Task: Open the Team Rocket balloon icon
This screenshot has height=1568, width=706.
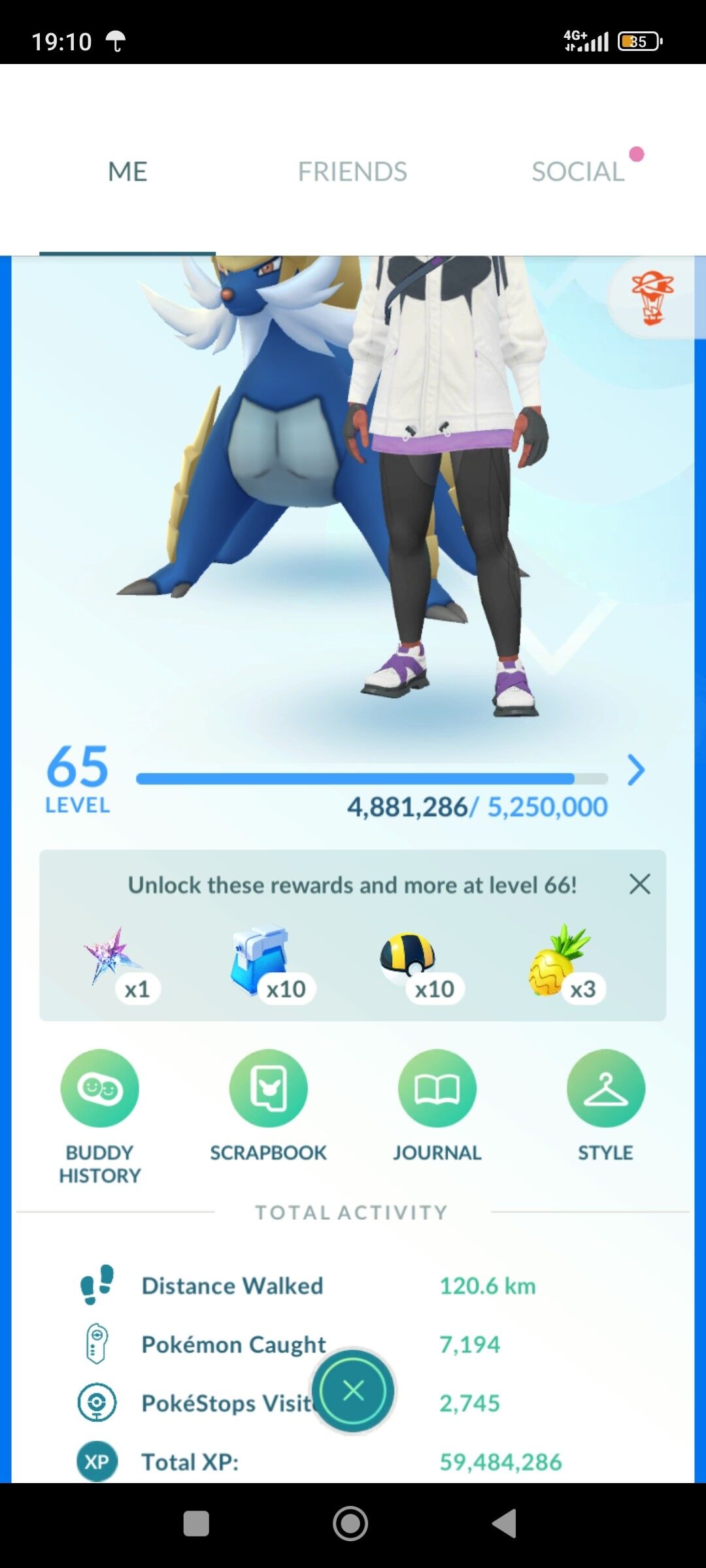Action: pyautogui.click(x=652, y=299)
